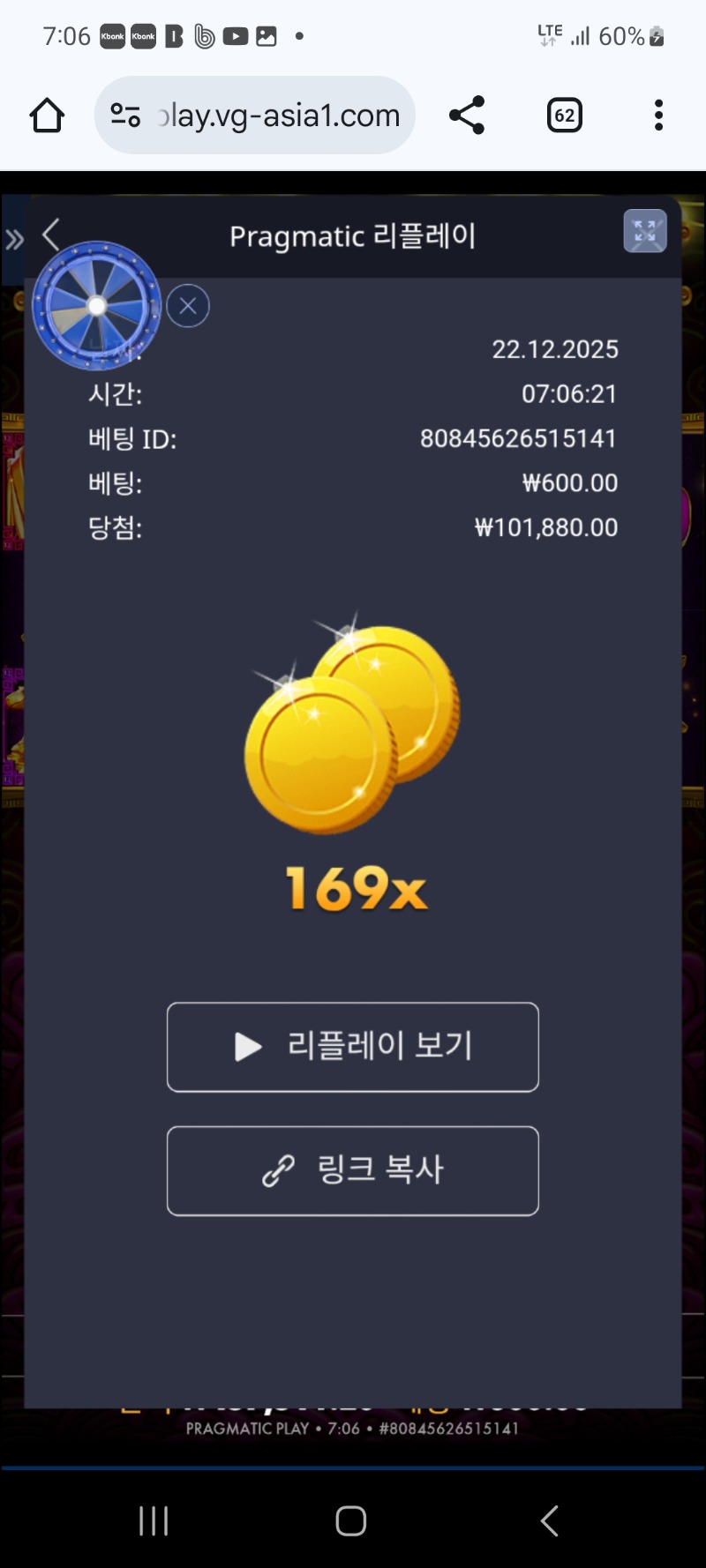Go back from the Pragmatic replay panel

51,235
